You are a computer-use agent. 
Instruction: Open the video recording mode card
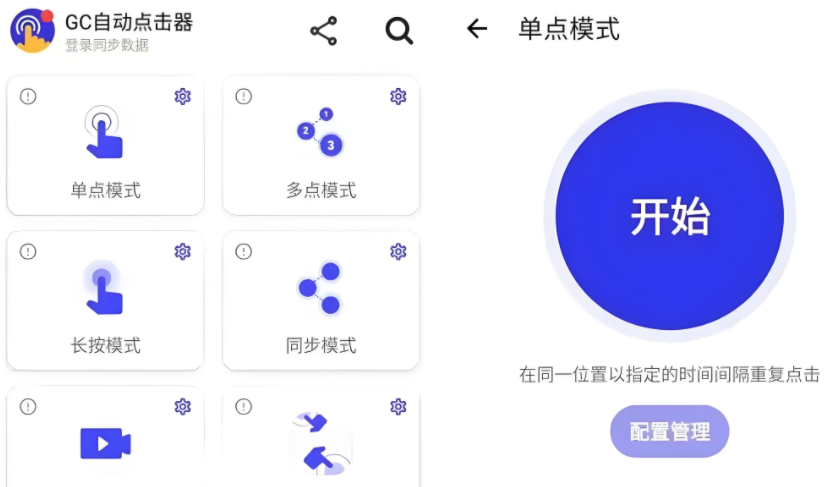(x=105, y=440)
